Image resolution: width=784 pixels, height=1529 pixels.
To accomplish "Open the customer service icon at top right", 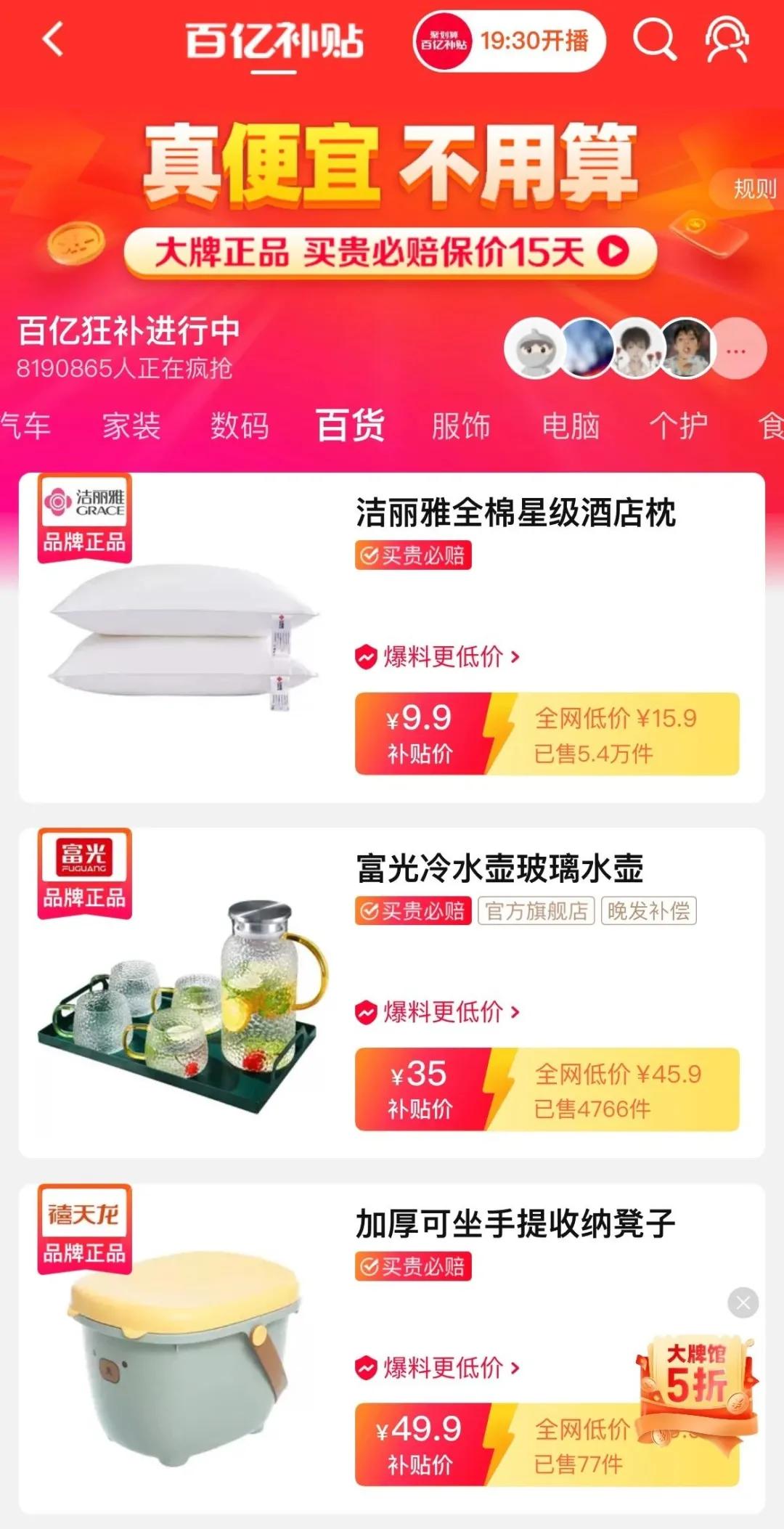I will (x=730, y=43).
